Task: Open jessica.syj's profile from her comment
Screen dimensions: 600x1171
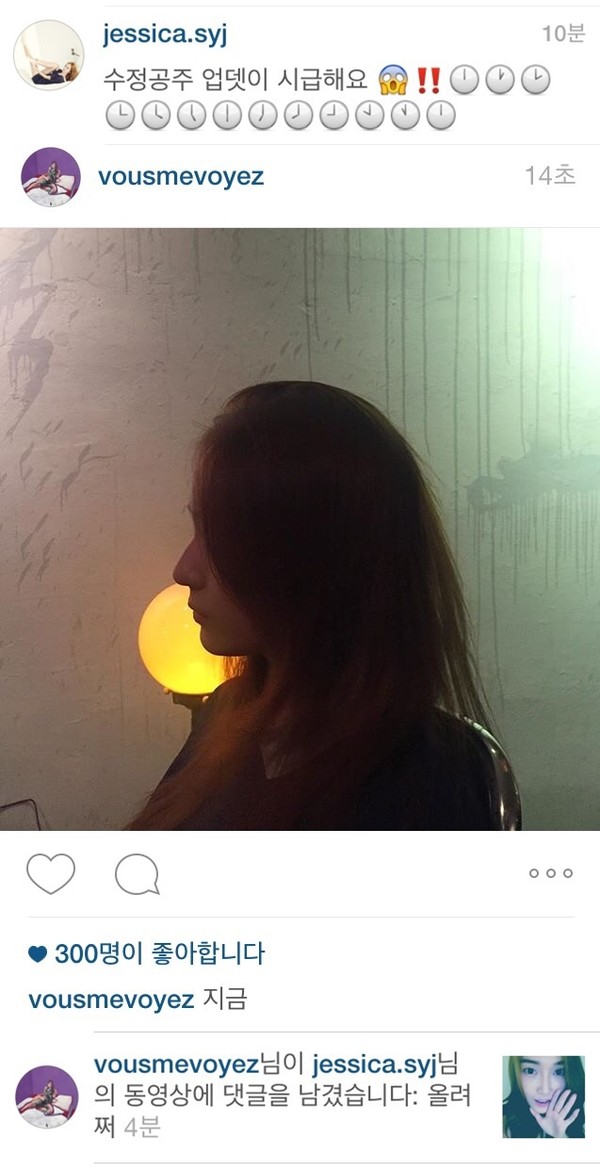Action: pyautogui.click(x=164, y=36)
